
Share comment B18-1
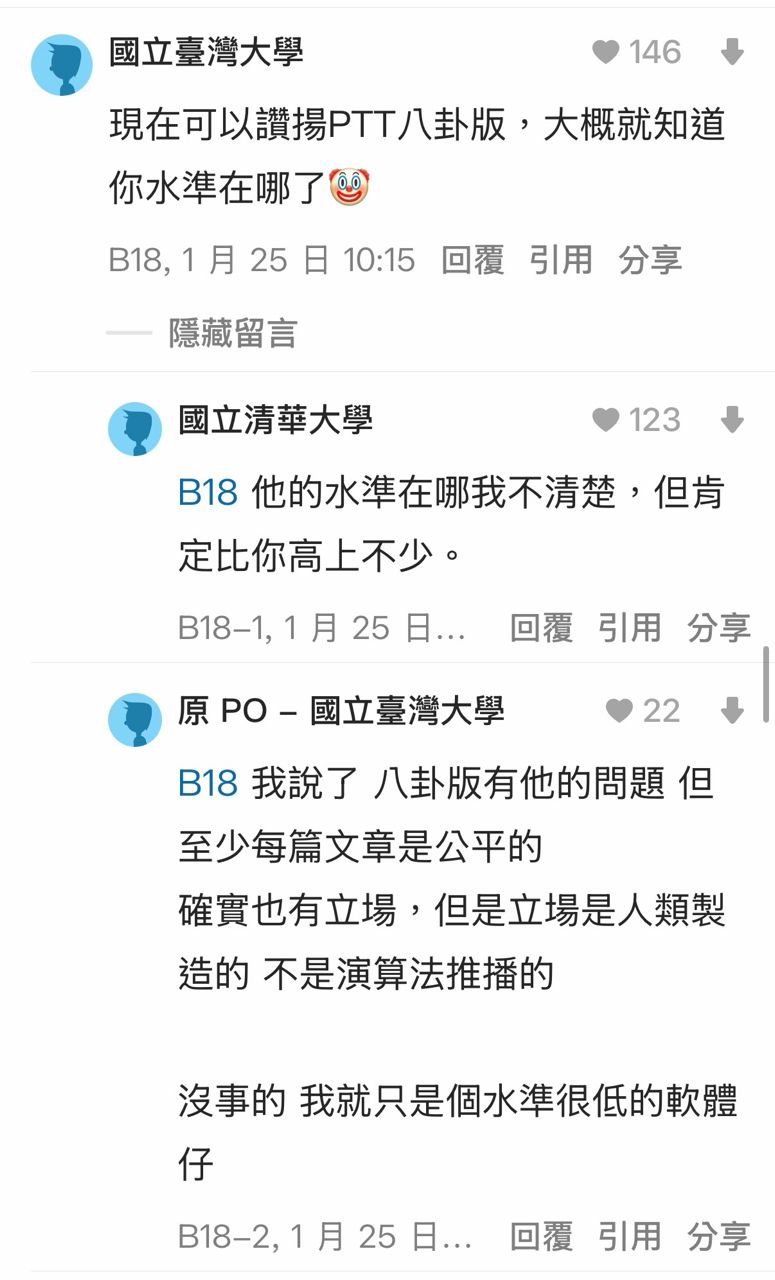tap(718, 628)
